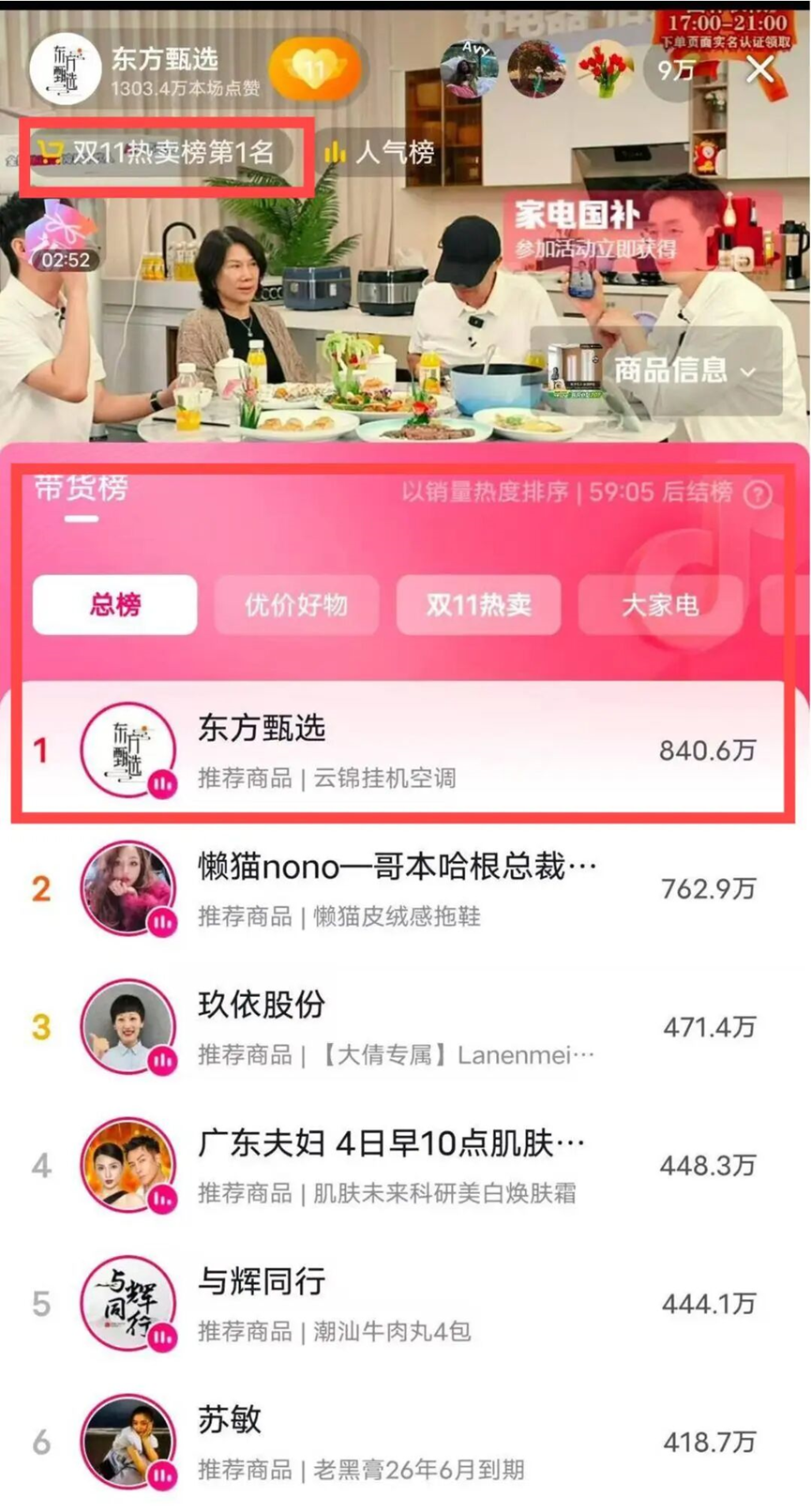Click the 东方甄选 streamer avatar at top left
The width and height of the screenshot is (811, 1512).
[66, 68]
